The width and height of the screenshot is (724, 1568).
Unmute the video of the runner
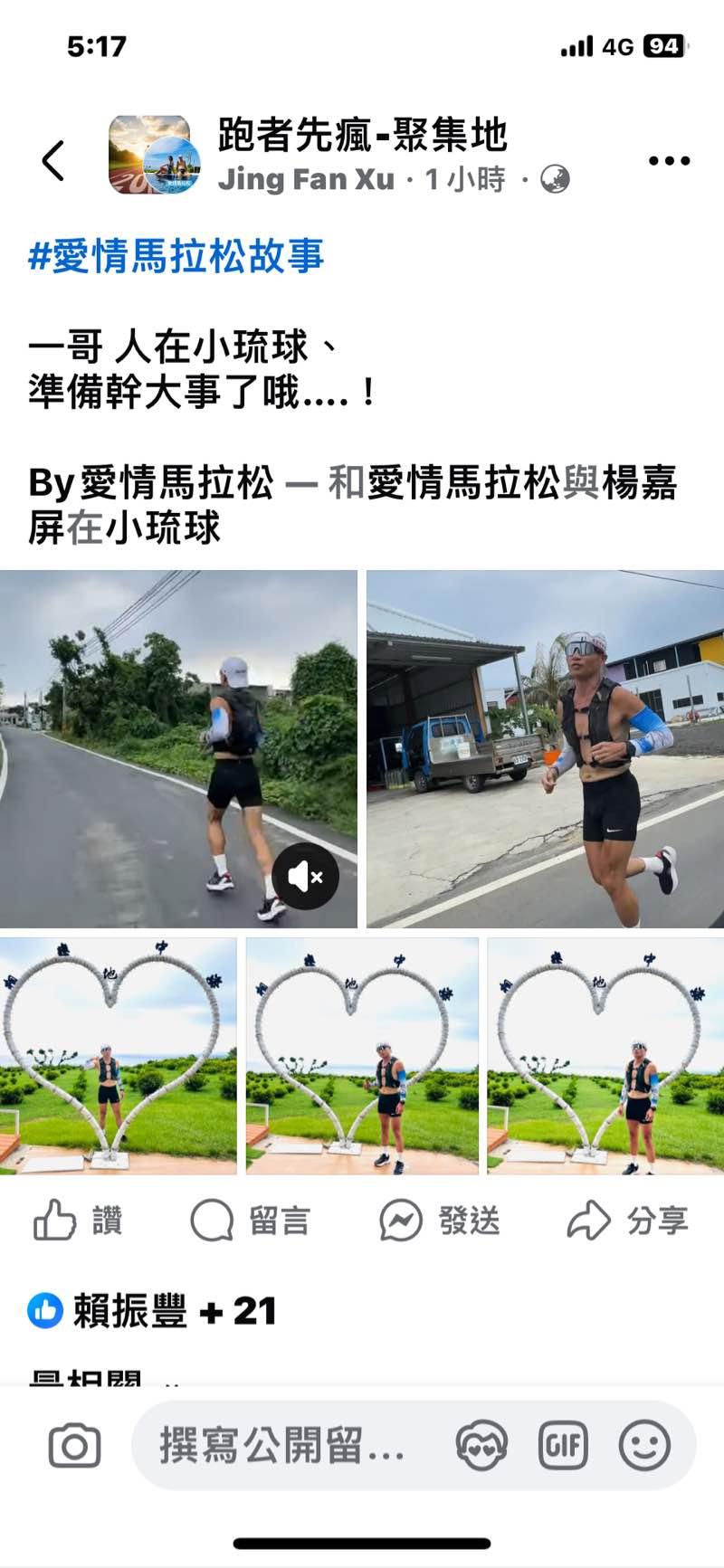[x=305, y=876]
